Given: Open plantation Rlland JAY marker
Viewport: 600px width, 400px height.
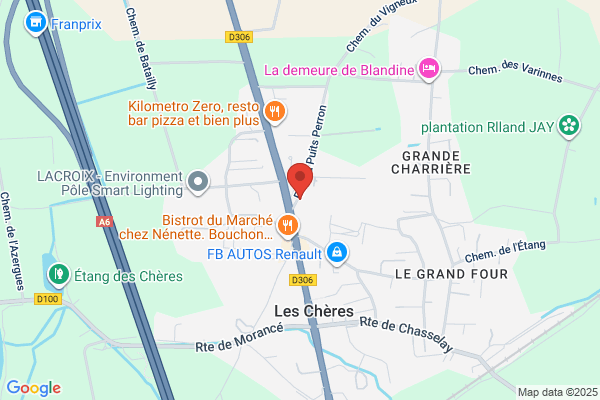Looking at the screenshot, I should 569,126.
